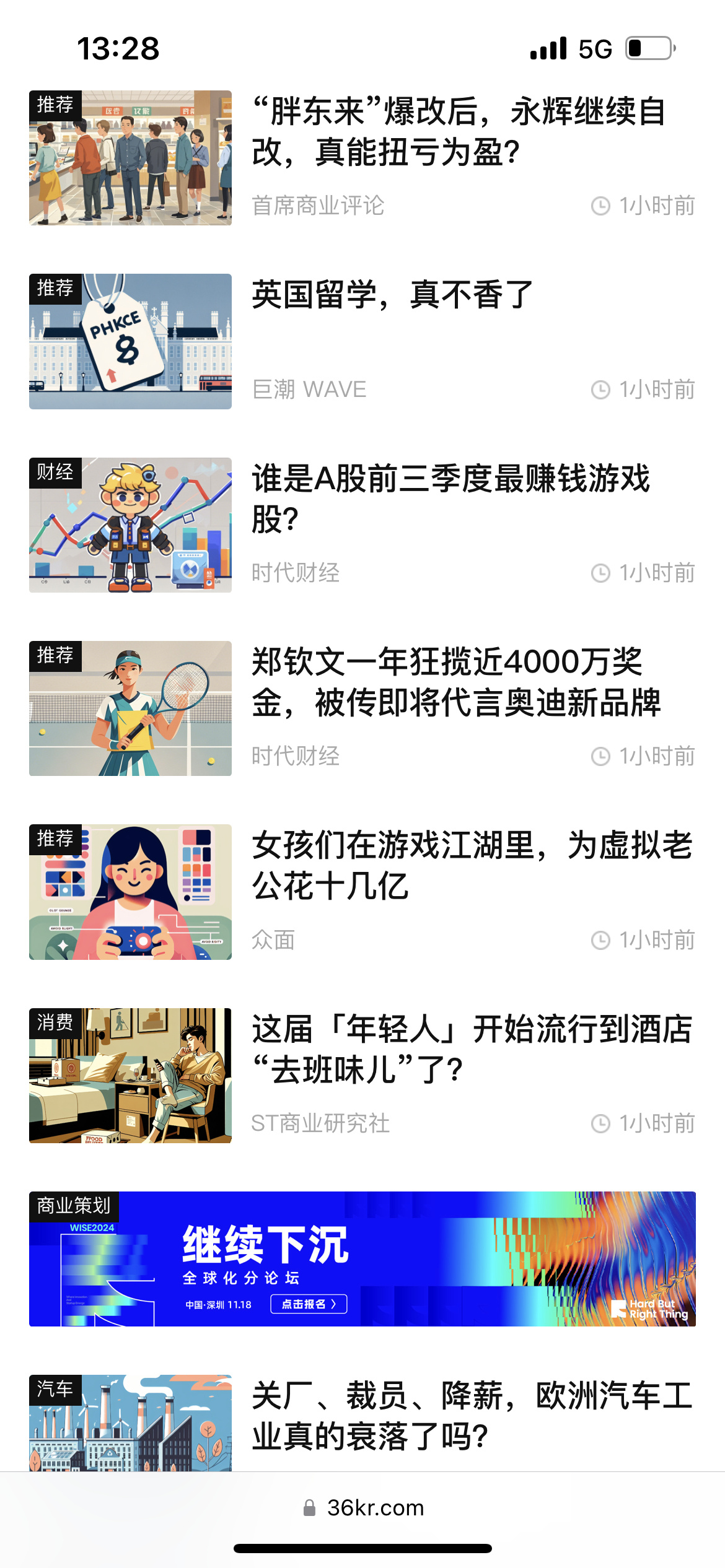Open the UK study price-tag thumbnail
Viewport: 725px width, 1568px height.
click(x=130, y=341)
